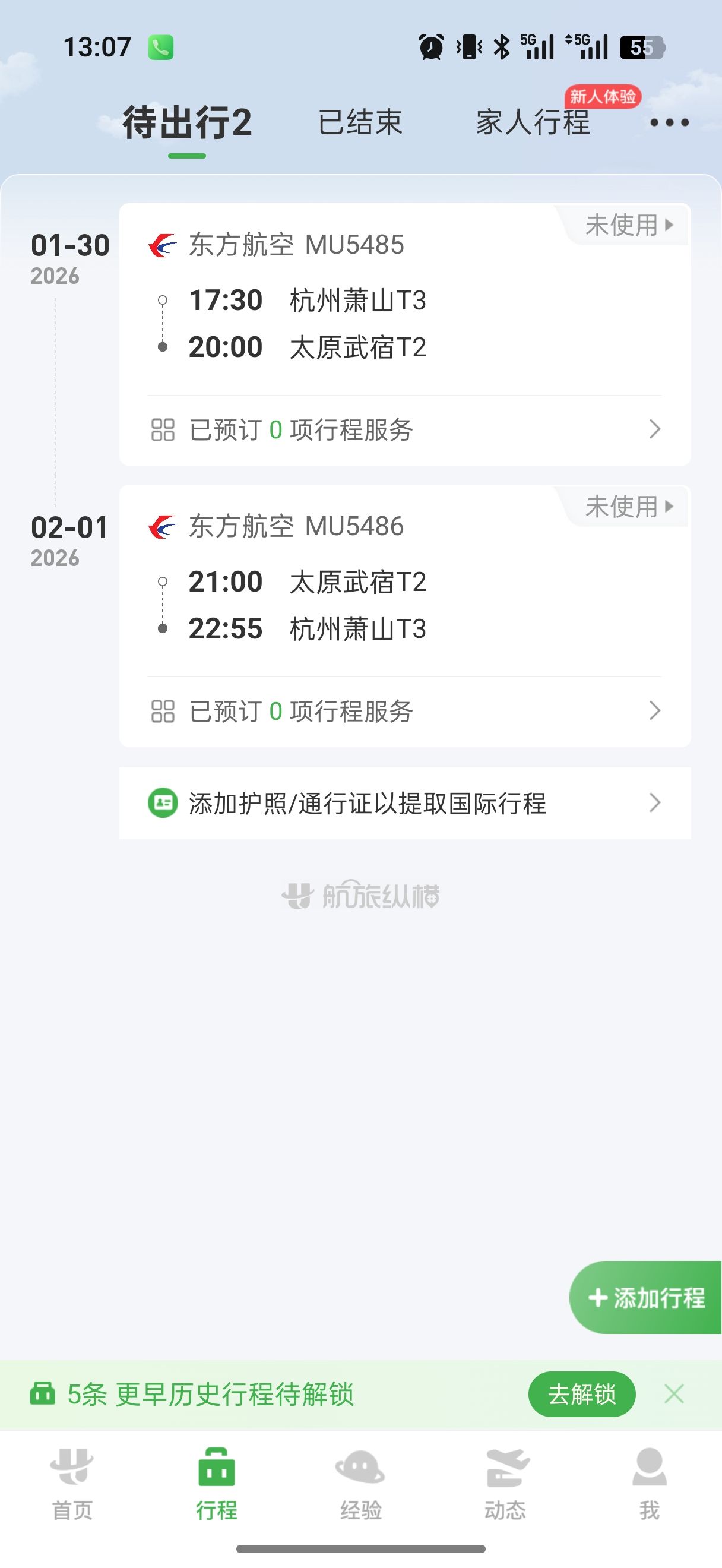
Task: Go to the 首页 home tab
Action: 72,1484
